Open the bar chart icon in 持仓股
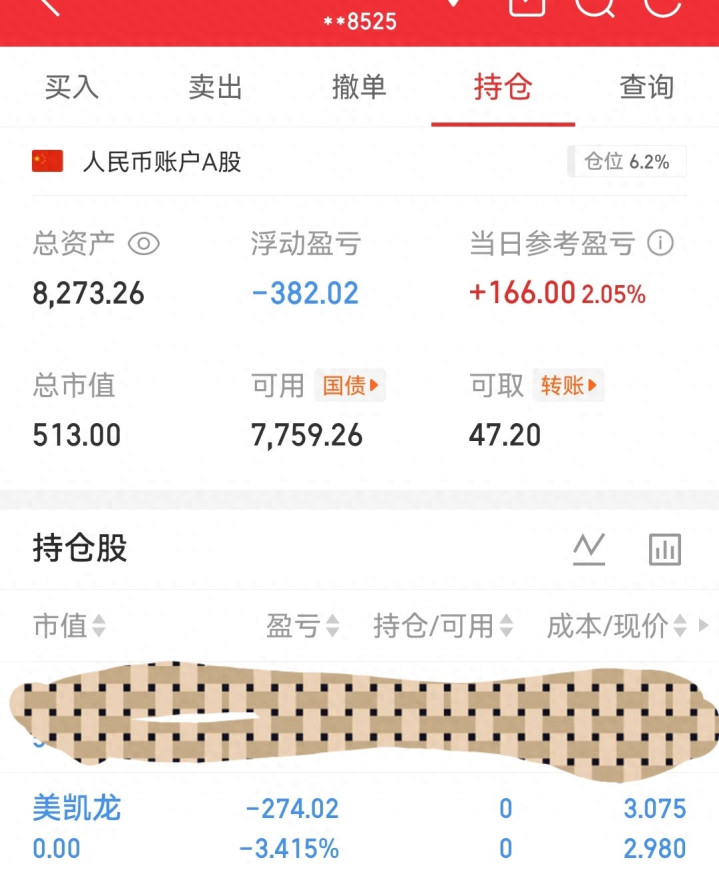Screen dimensions: 719x870 (x=665, y=548)
